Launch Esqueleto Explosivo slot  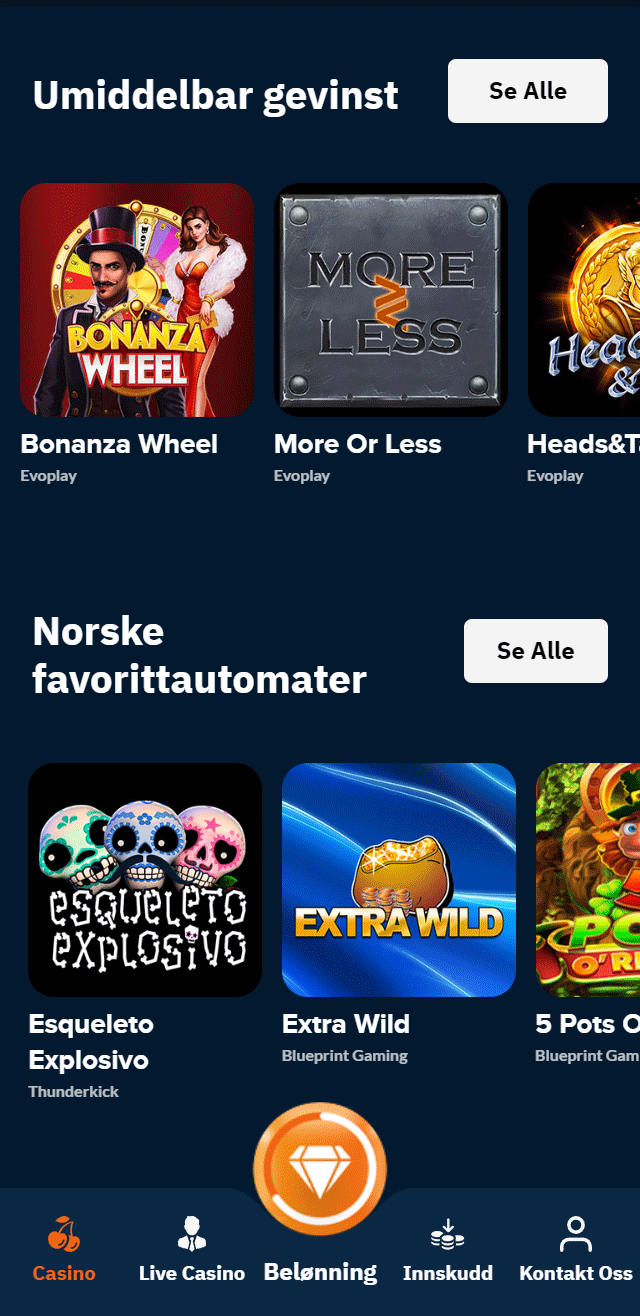(x=145, y=880)
